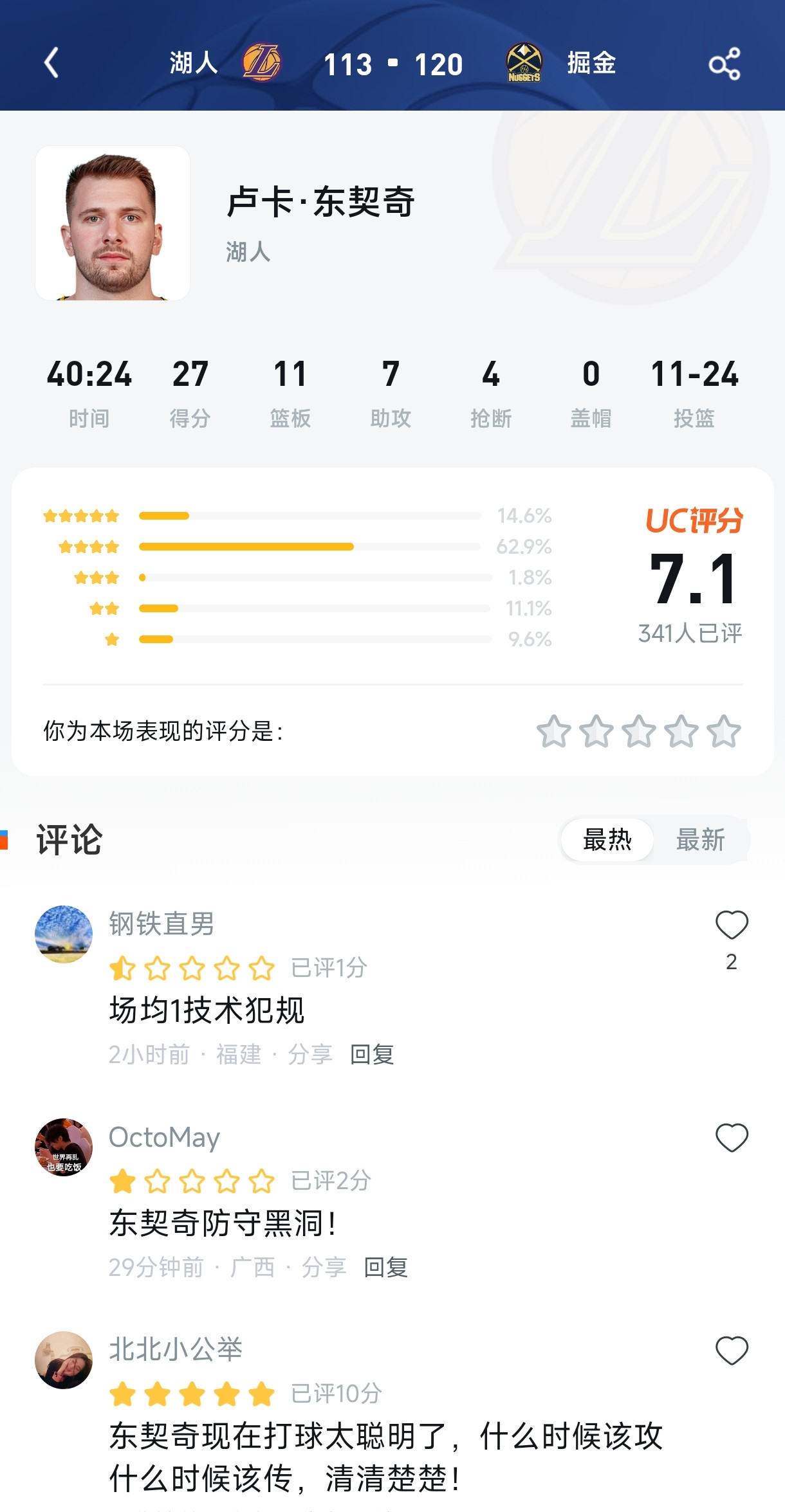The height and width of the screenshot is (1512, 785).
Task: Reply to OctoMay's comment via 回复
Action: pyautogui.click(x=385, y=1268)
